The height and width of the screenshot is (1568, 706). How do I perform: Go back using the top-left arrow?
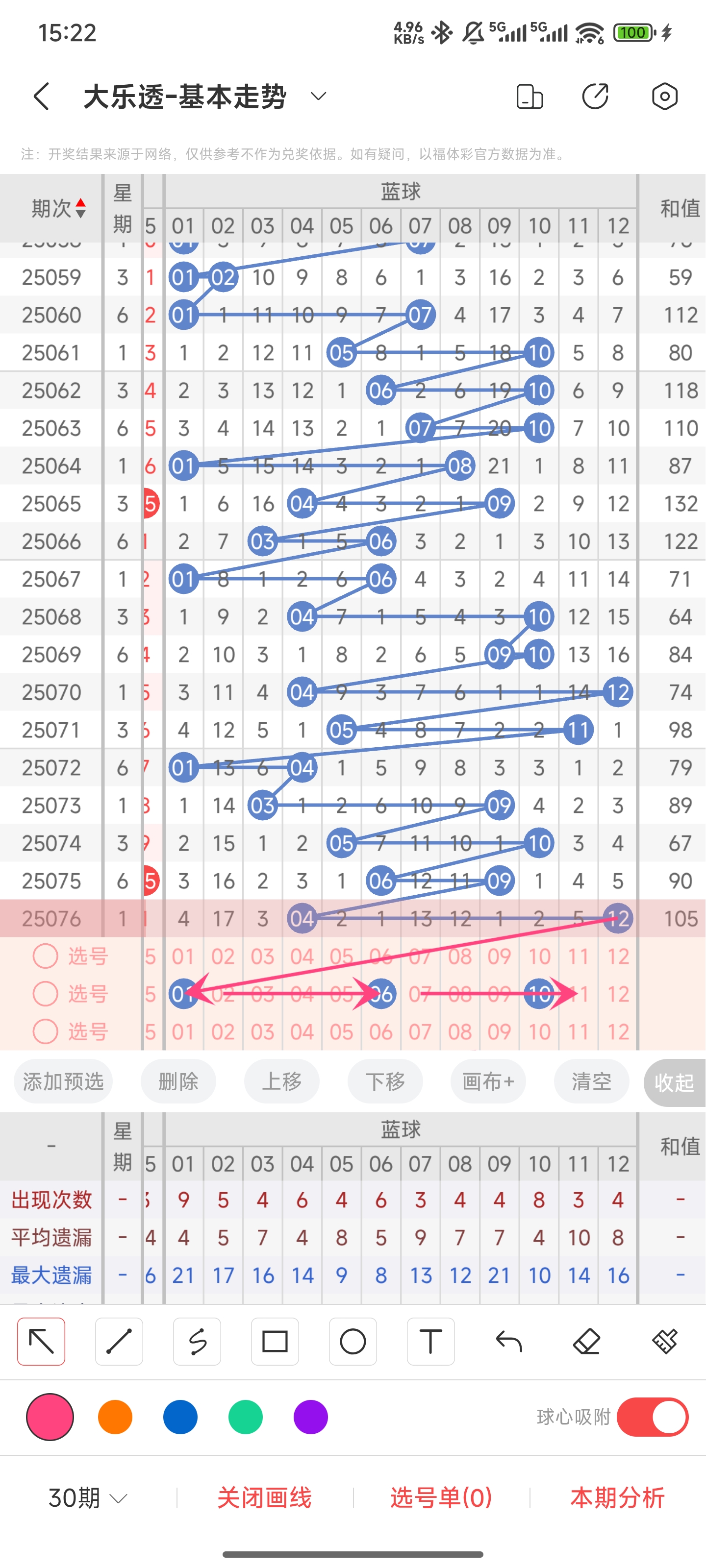[x=41, y=97]
